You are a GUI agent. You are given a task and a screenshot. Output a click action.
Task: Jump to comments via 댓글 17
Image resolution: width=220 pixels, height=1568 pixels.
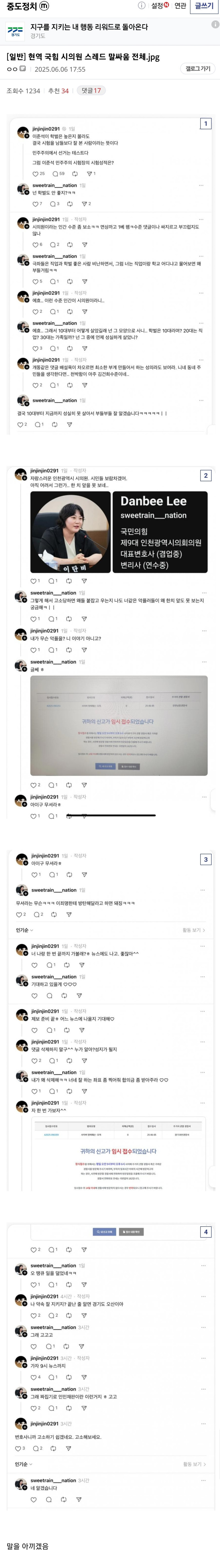(x=91, y=91)
